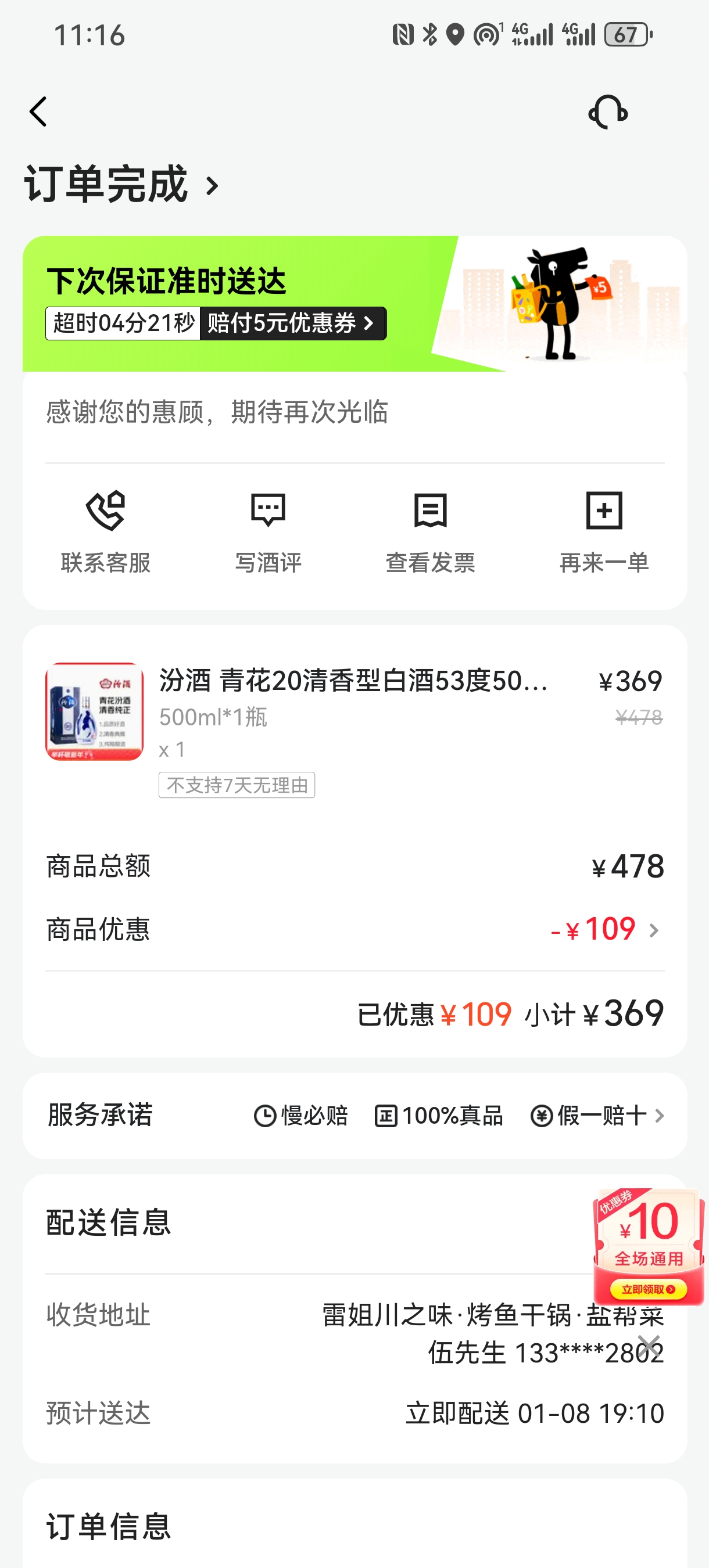709x1568 pixels.
Task: Go back using the top arrow
Action: pos(38,112)
